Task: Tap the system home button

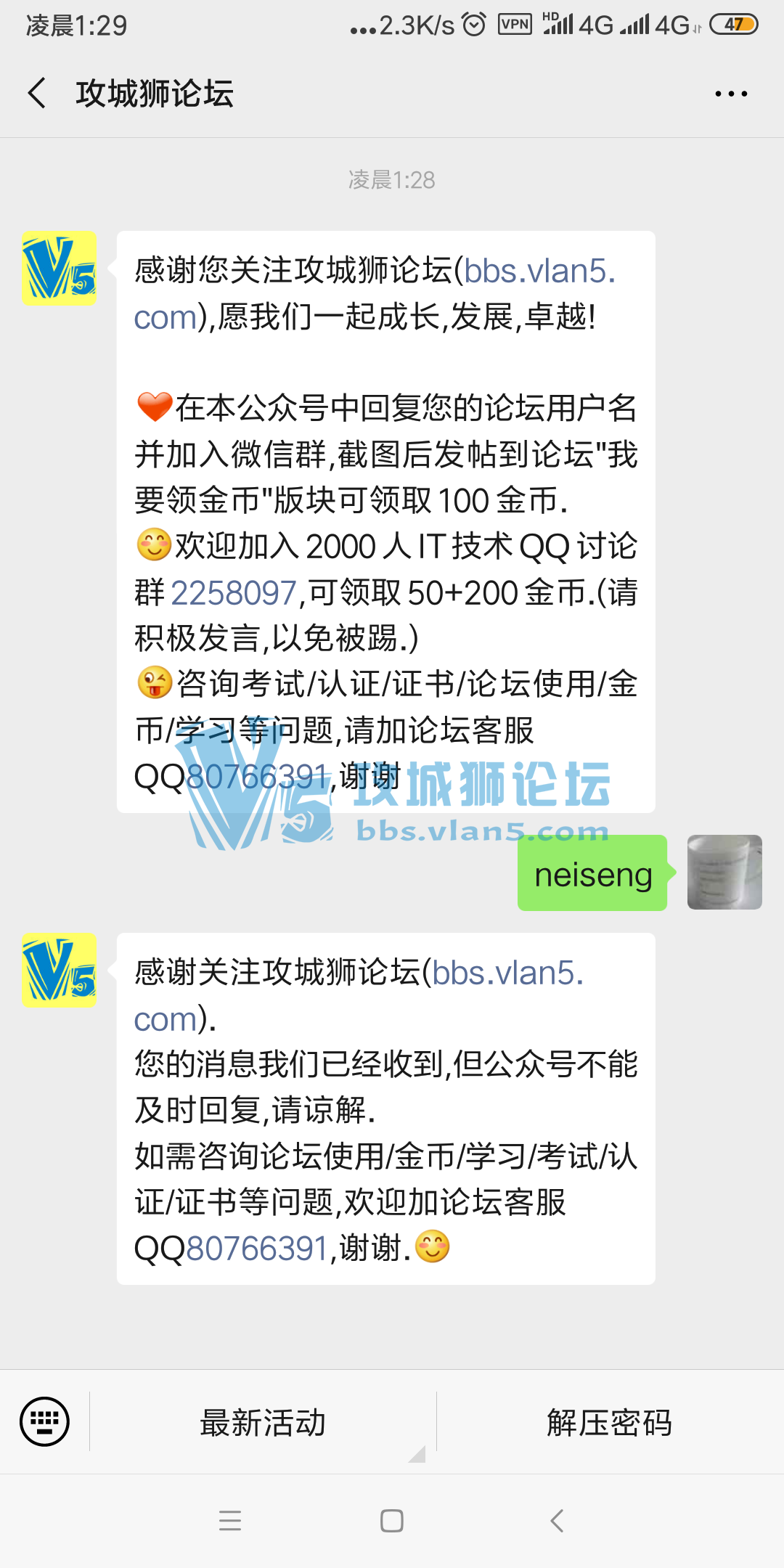Action: 392,1521
